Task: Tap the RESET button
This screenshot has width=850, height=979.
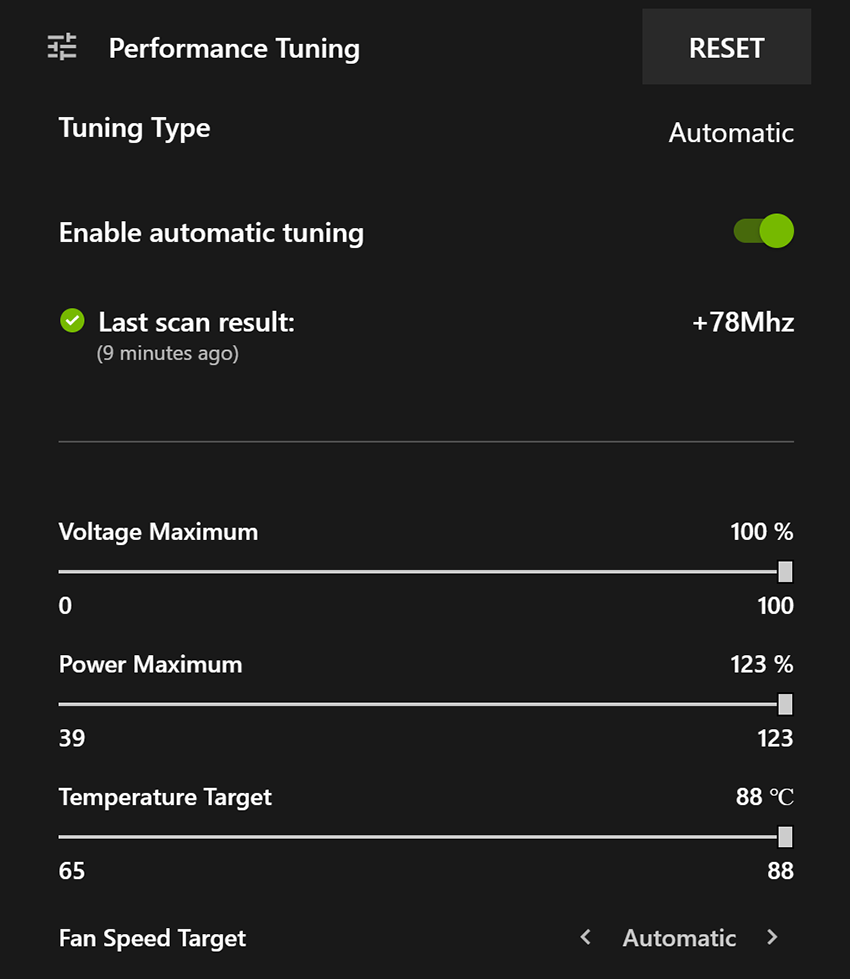Action: 726,48
